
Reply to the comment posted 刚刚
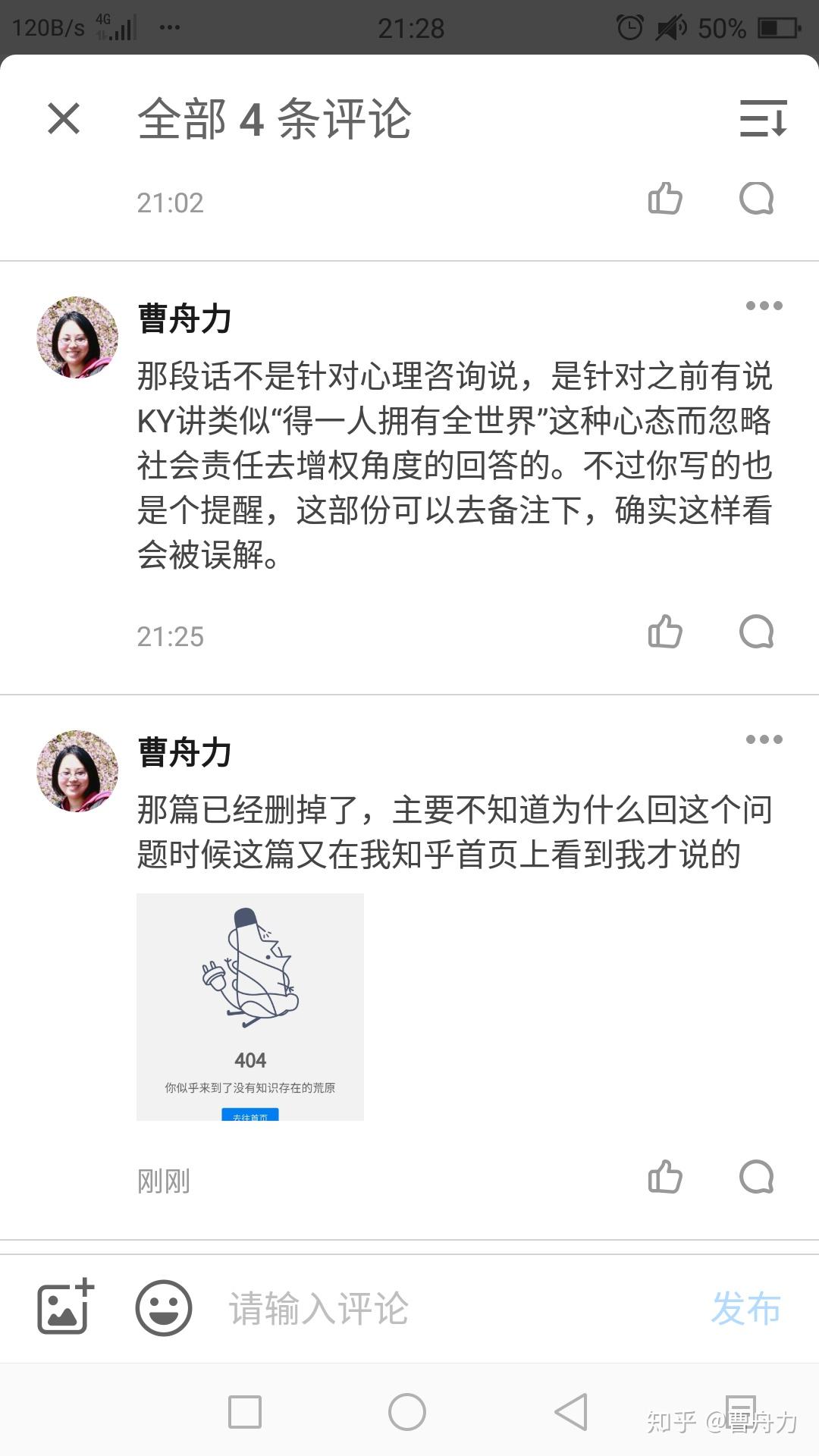tap(756, 1177)
